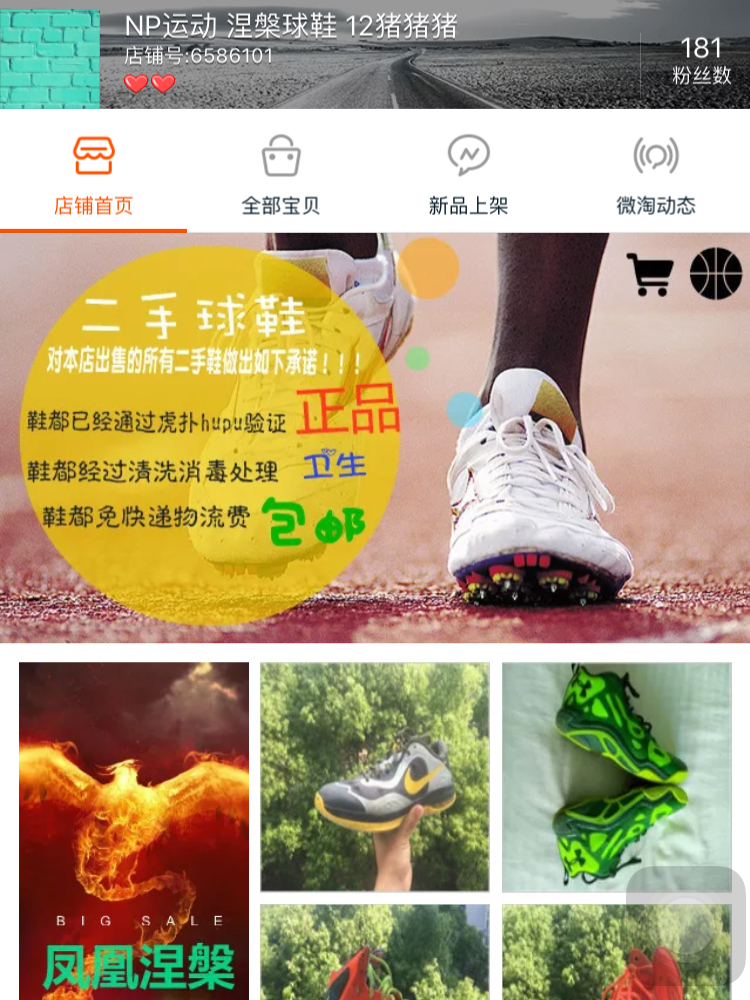Open the 微淘动态 tab
Screen dimensions: 750x1000
pyautogui.click(x=656, y=176)
